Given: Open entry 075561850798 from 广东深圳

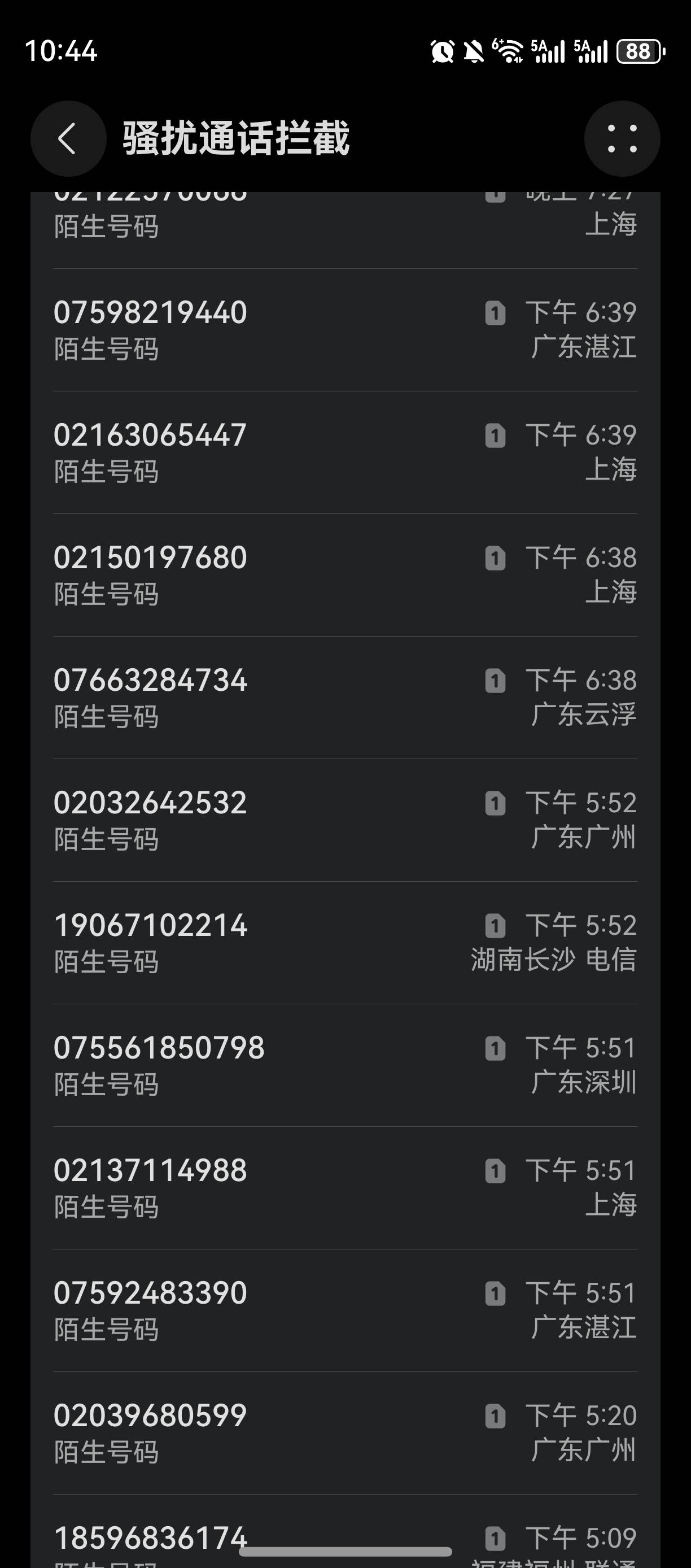Looking at the screenshot, I should (345, 1065).
